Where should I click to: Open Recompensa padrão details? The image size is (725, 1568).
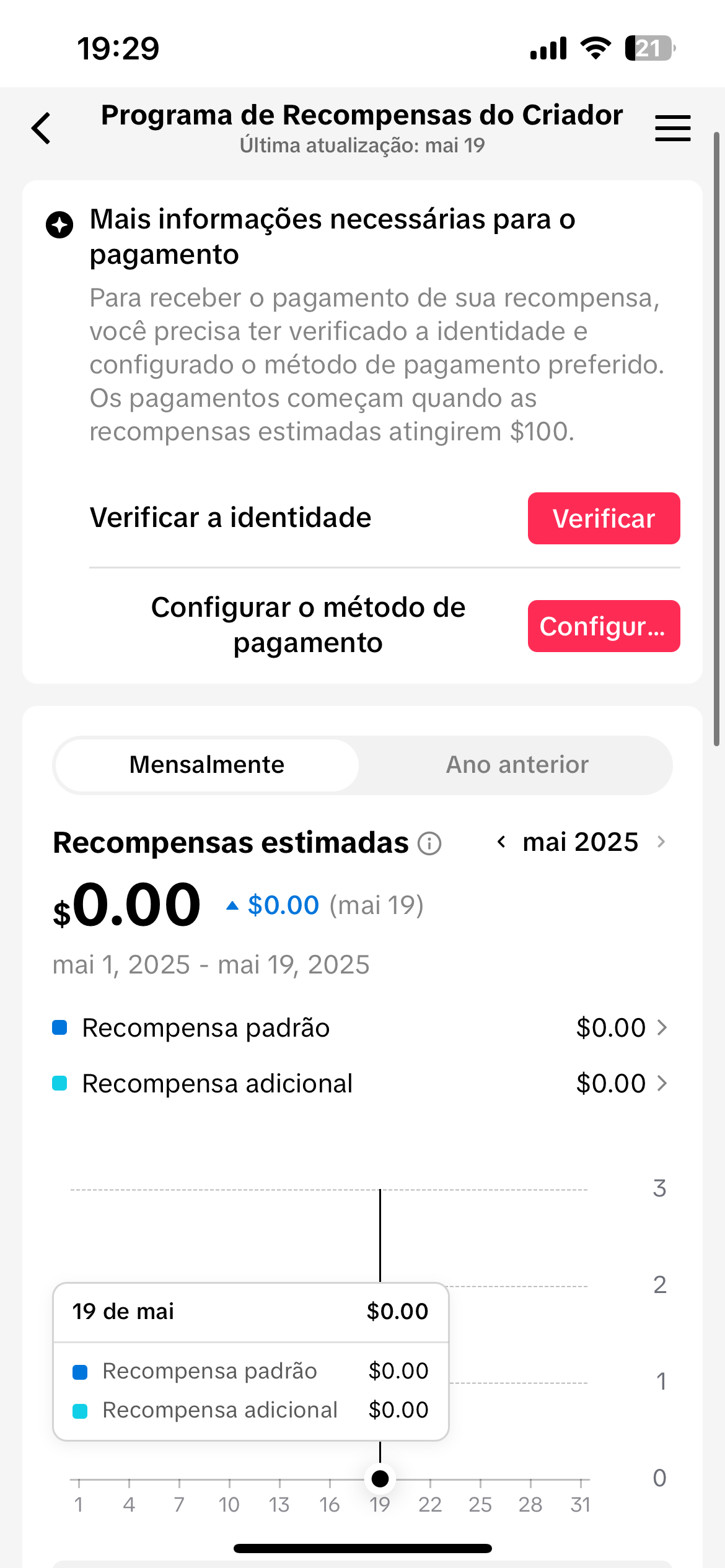(360, 1028)
